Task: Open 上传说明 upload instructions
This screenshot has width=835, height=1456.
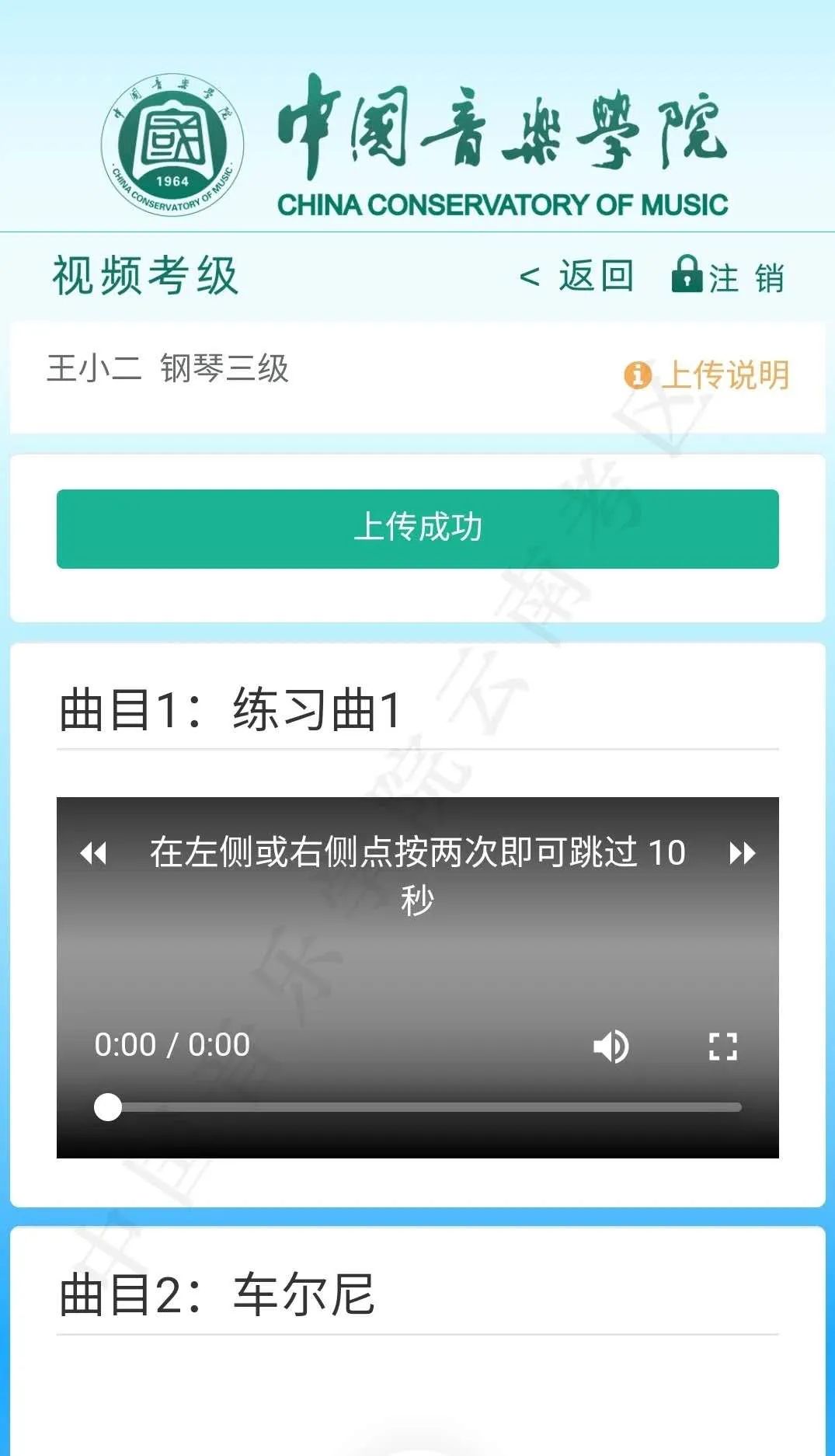Action: point(707,374)
